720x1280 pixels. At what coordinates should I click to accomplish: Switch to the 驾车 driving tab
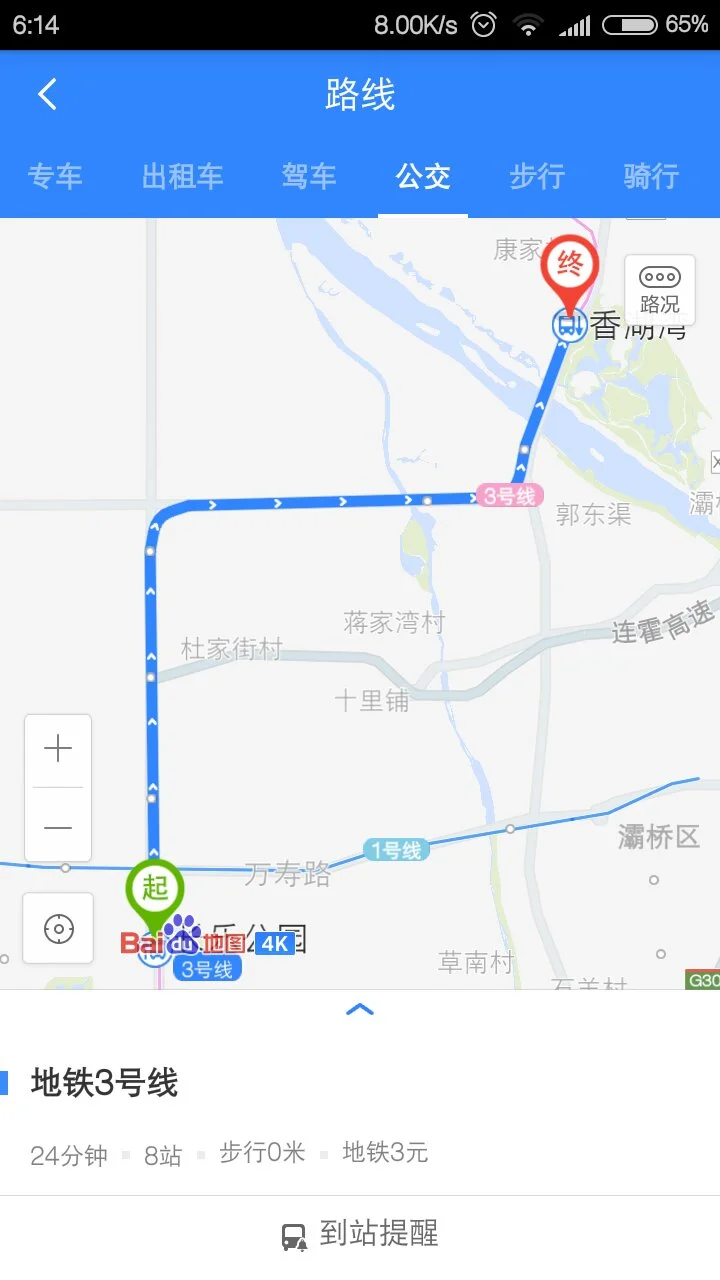click(308, 176)
